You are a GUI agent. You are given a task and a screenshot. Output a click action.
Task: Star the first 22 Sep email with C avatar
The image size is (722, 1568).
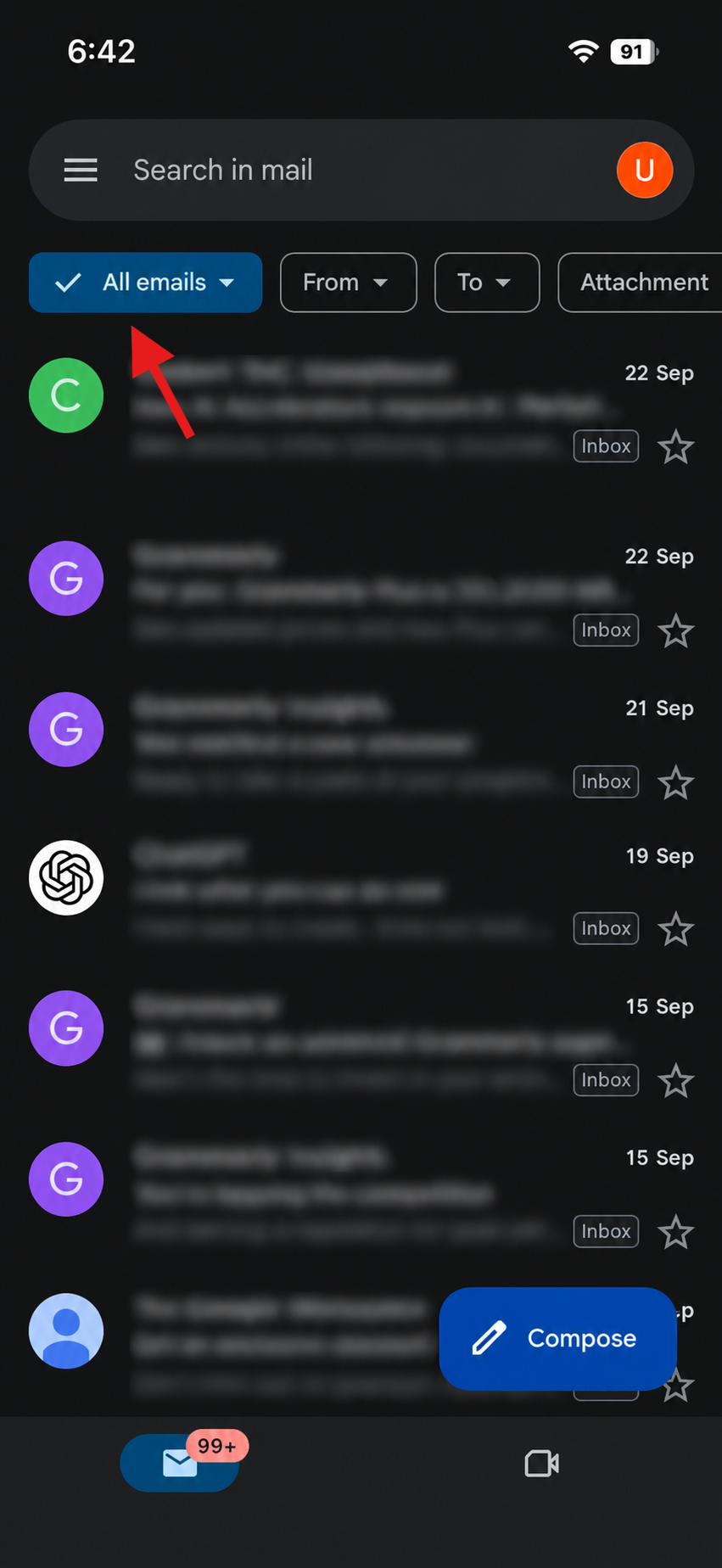click(676, 447)
